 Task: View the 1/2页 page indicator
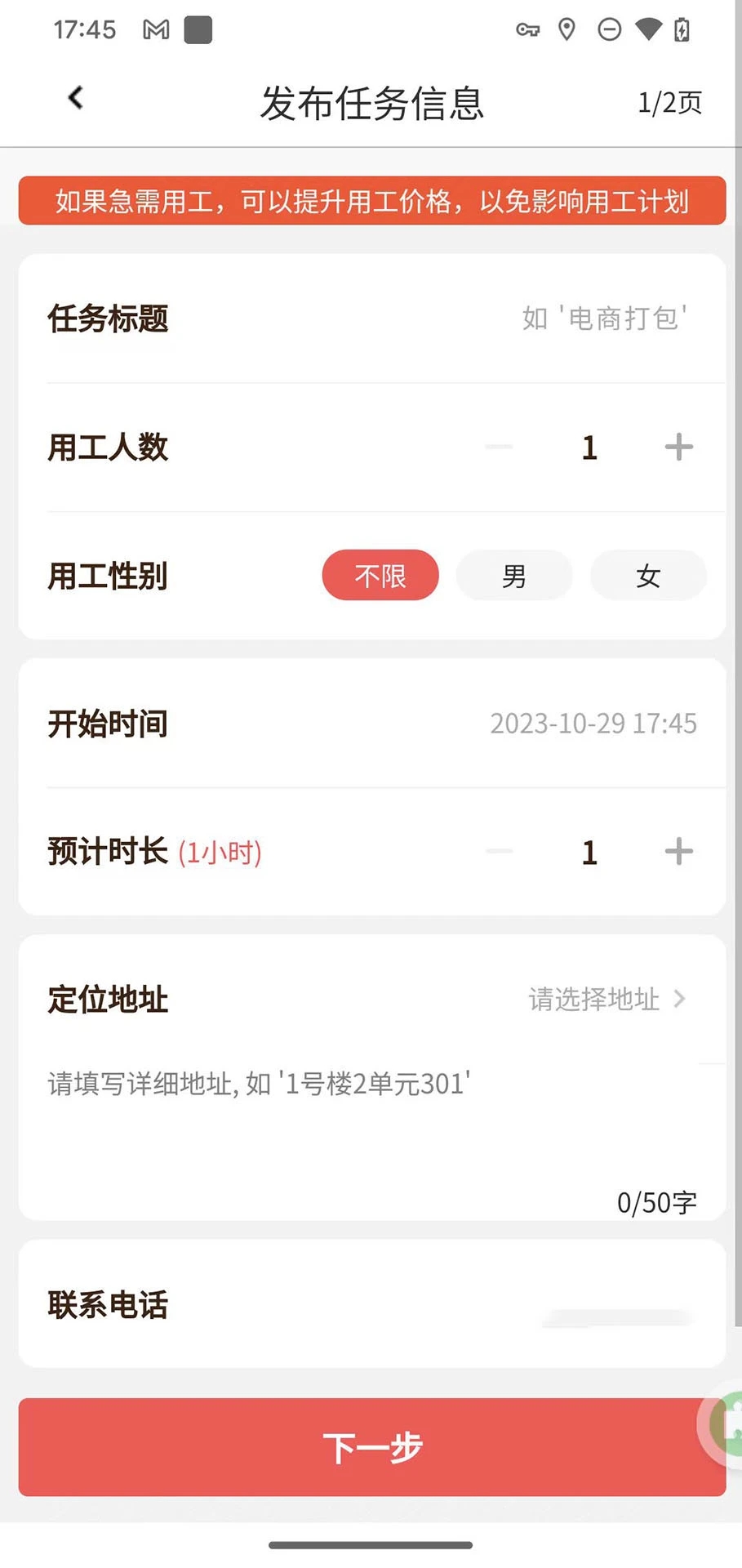(x=669, y=103)
